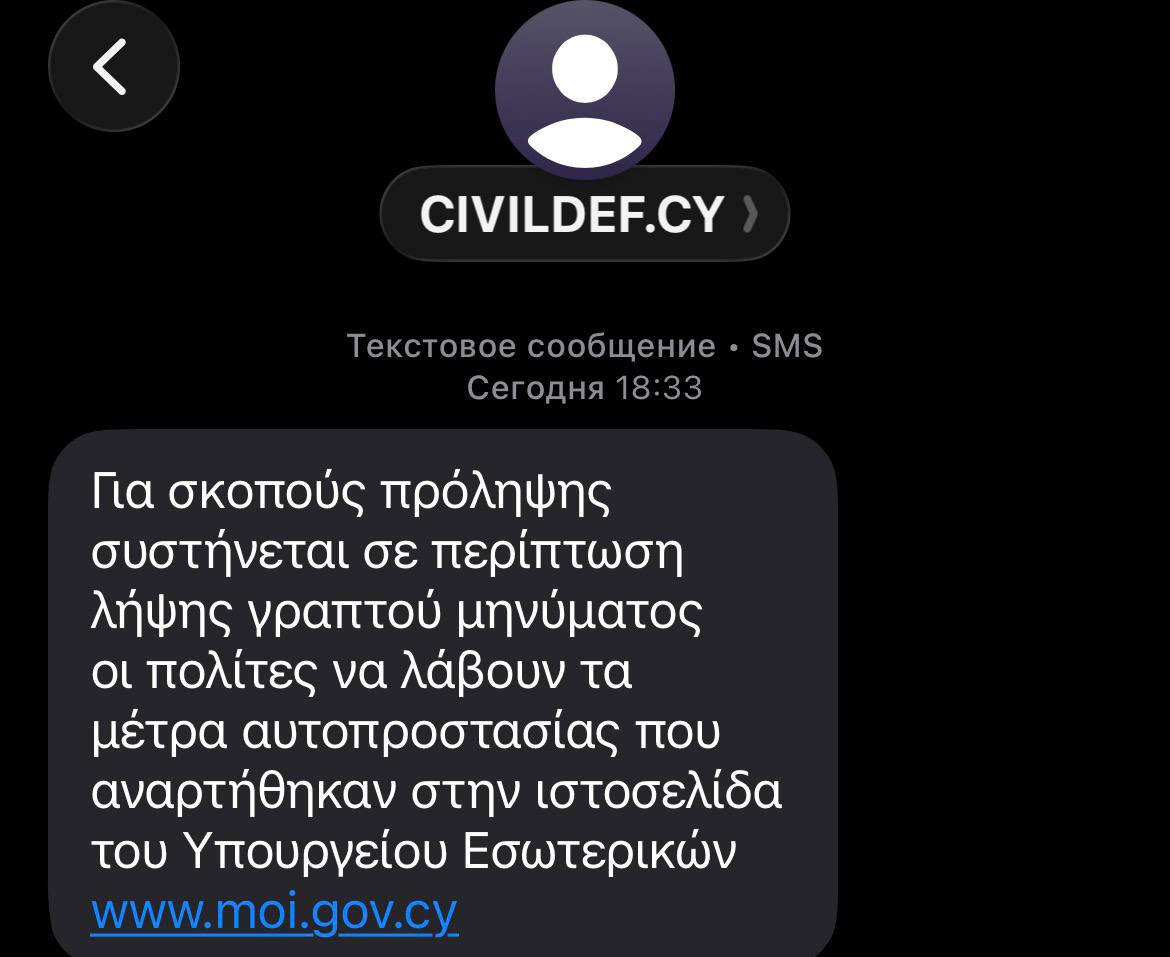Go back to the messages list

tap(113, 66)
